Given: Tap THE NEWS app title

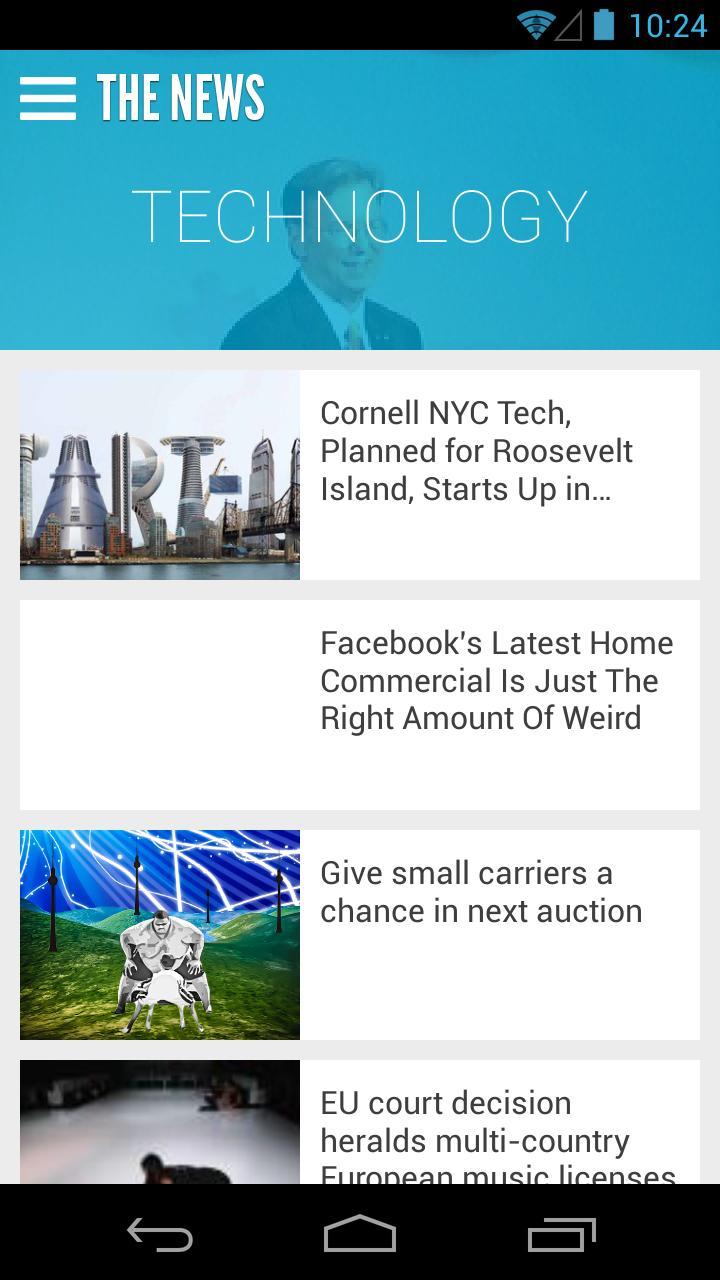Looking at the screenshot, I should tap(181, 99).
